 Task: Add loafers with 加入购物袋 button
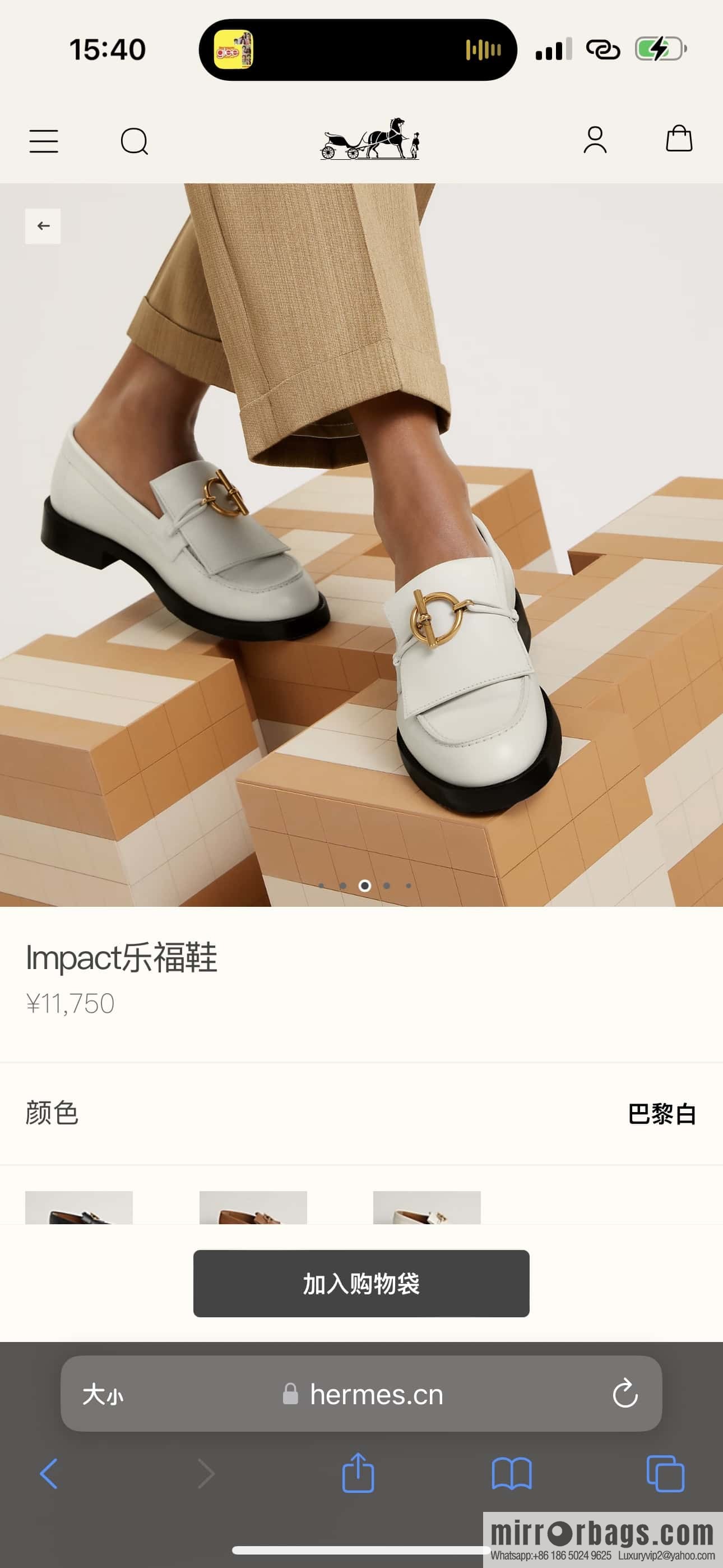pyautogui.click(x=361, y=1284)
